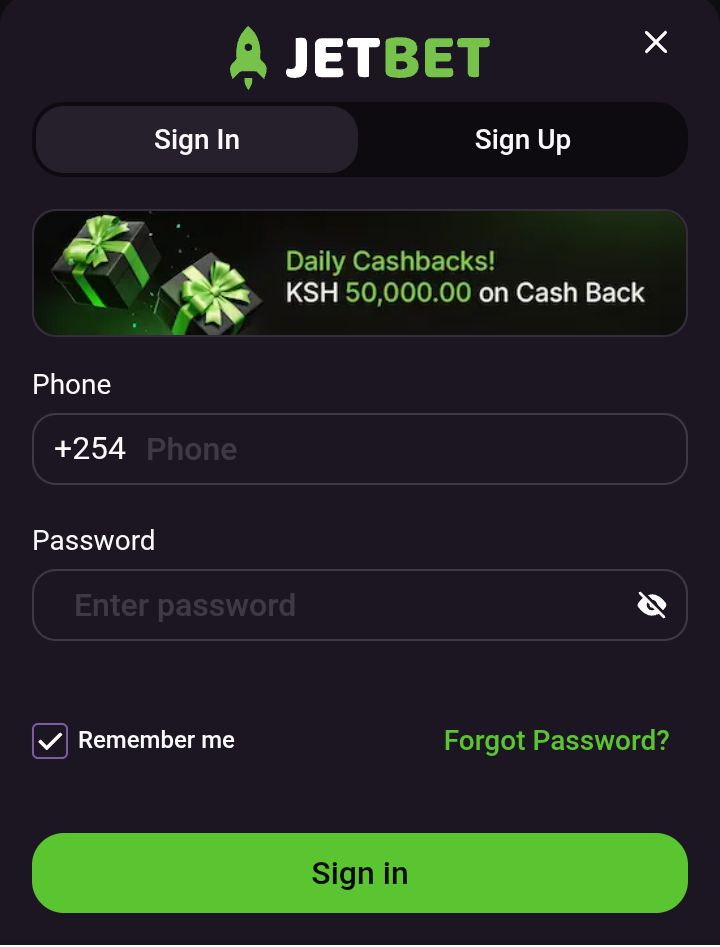
Task: Tap the green Sign in button
Action: pos(360,873)
